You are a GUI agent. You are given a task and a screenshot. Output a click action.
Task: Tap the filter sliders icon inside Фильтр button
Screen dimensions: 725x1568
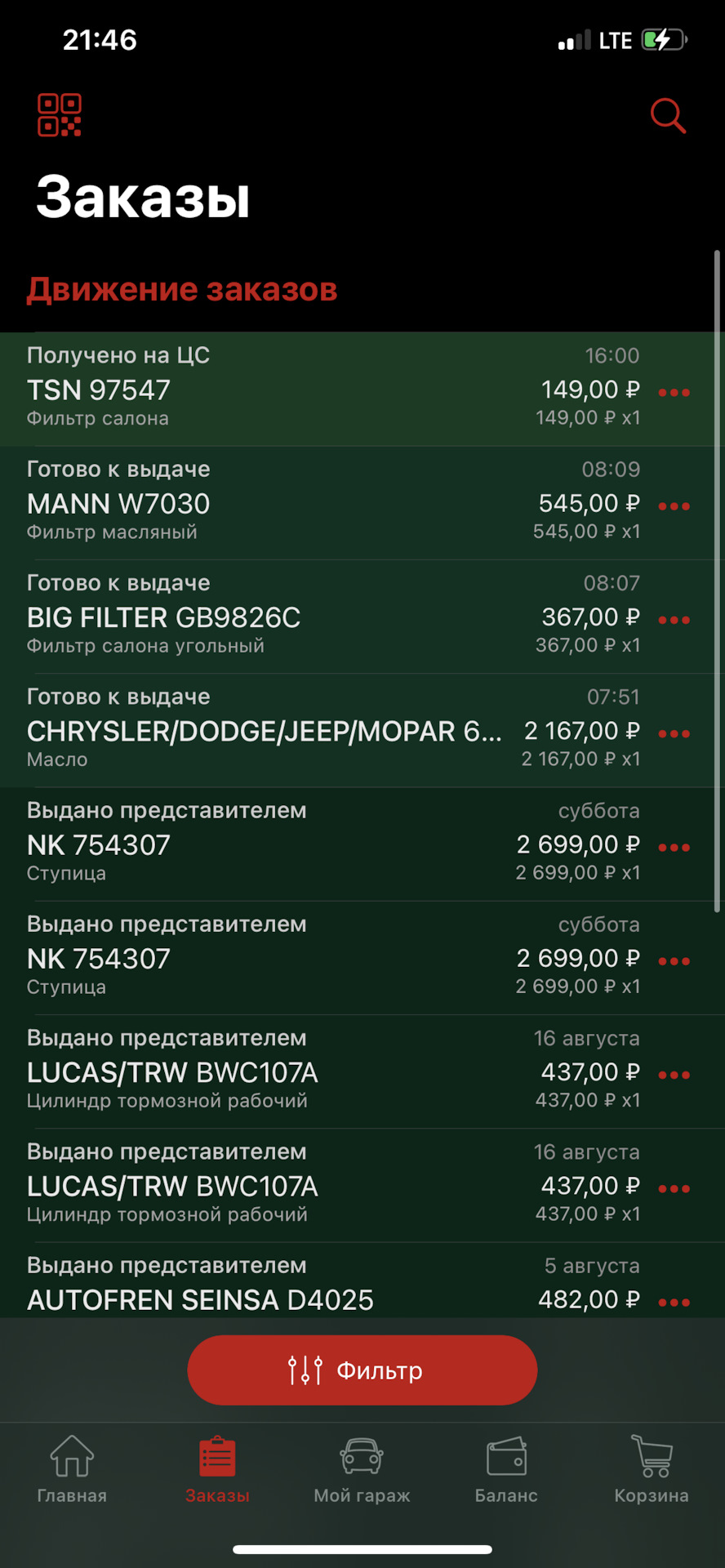(303, 1370)
